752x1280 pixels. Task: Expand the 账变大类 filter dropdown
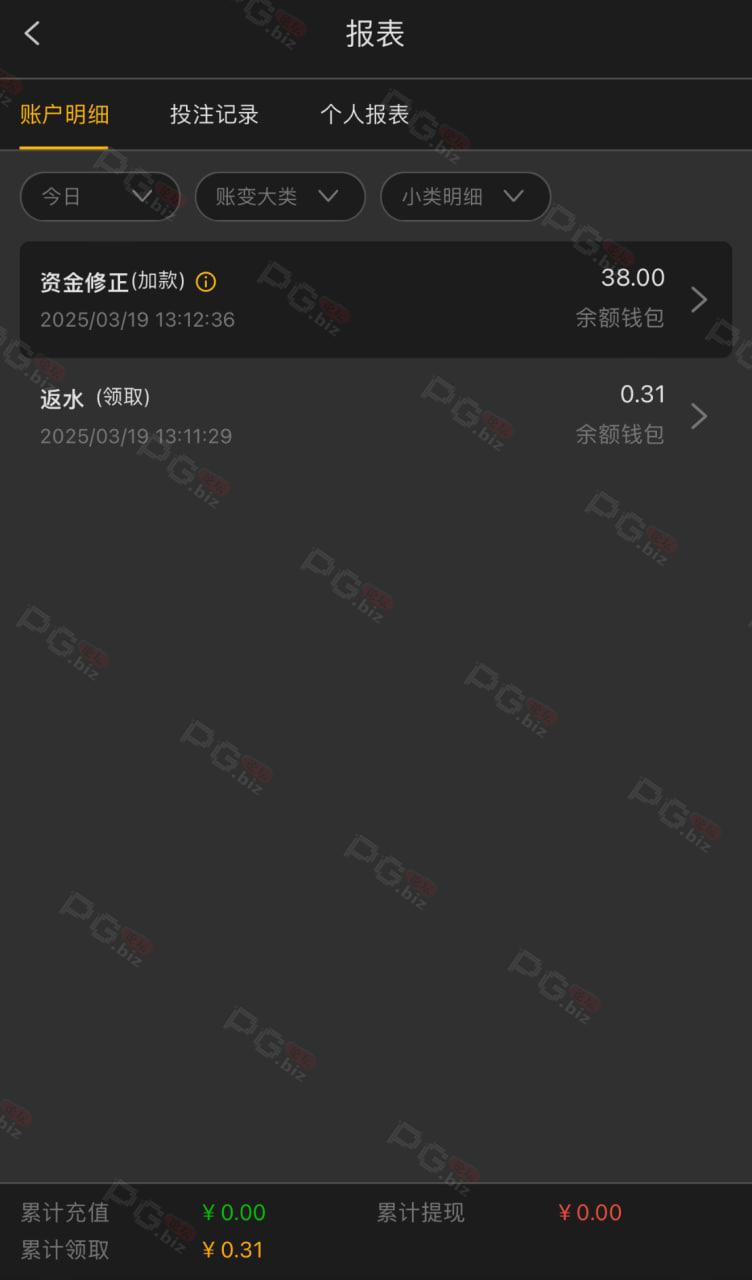(280, 197)
